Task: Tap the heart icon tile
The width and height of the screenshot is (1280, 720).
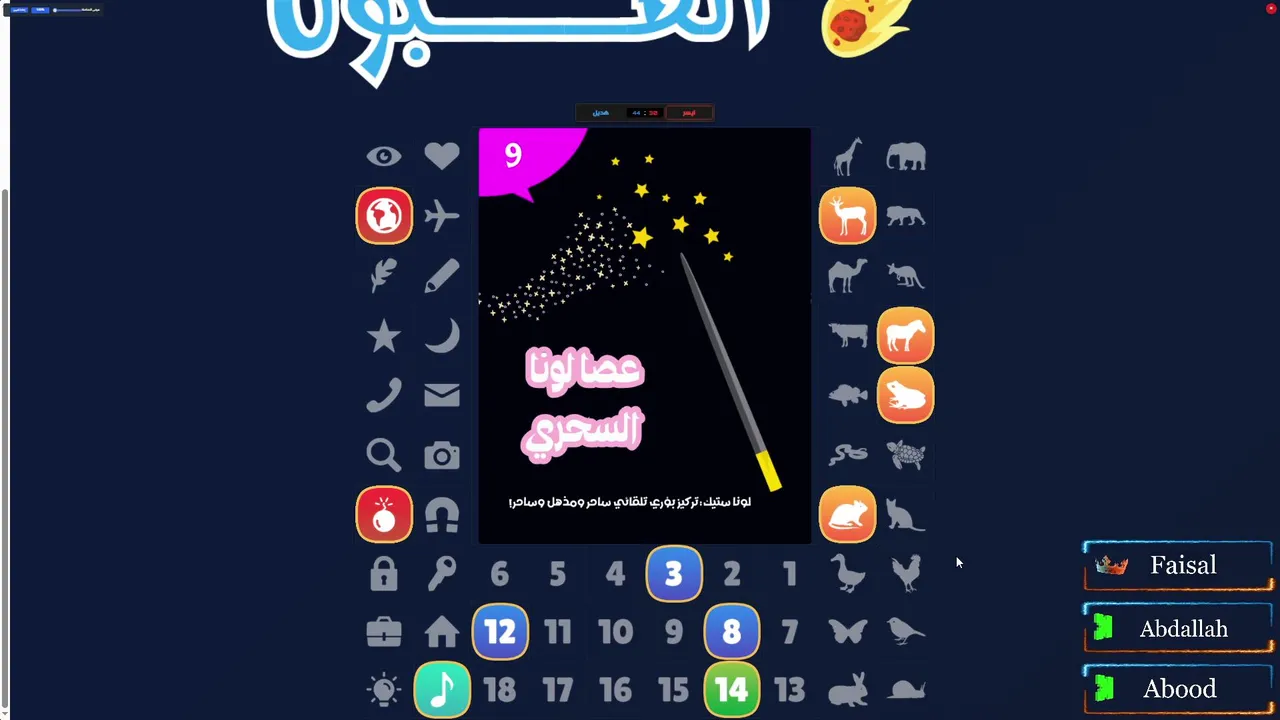Action: (442, 156)
